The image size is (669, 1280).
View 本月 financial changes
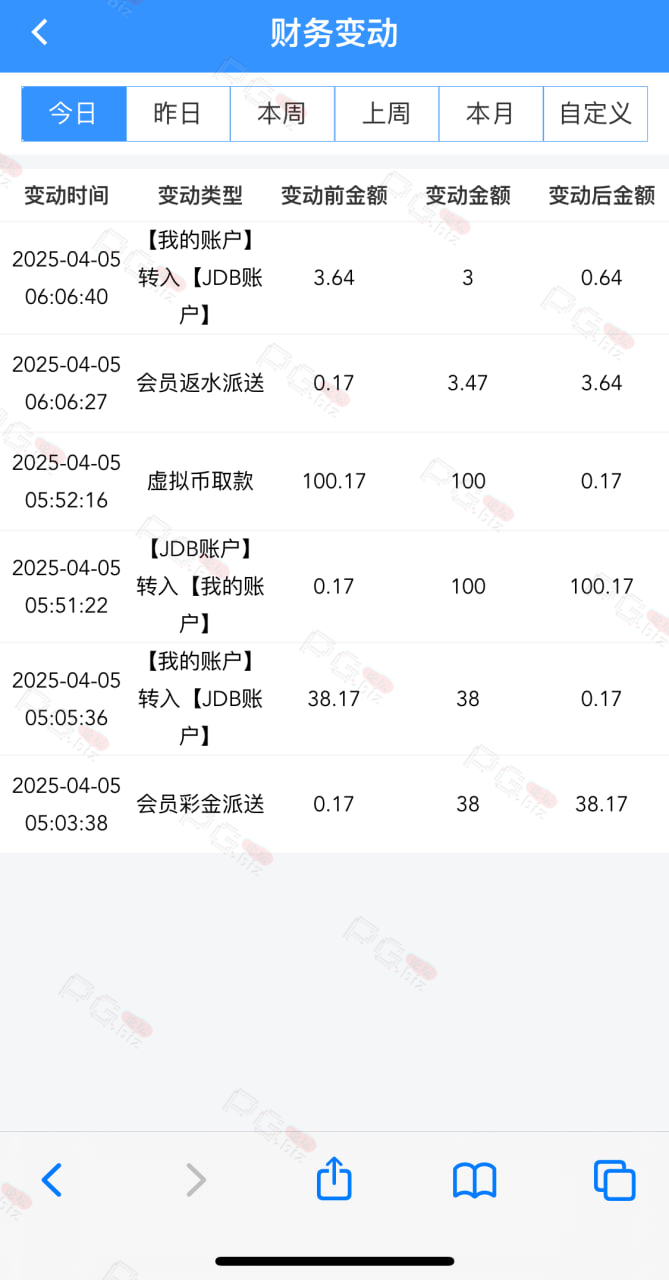(x=491, y=114)
